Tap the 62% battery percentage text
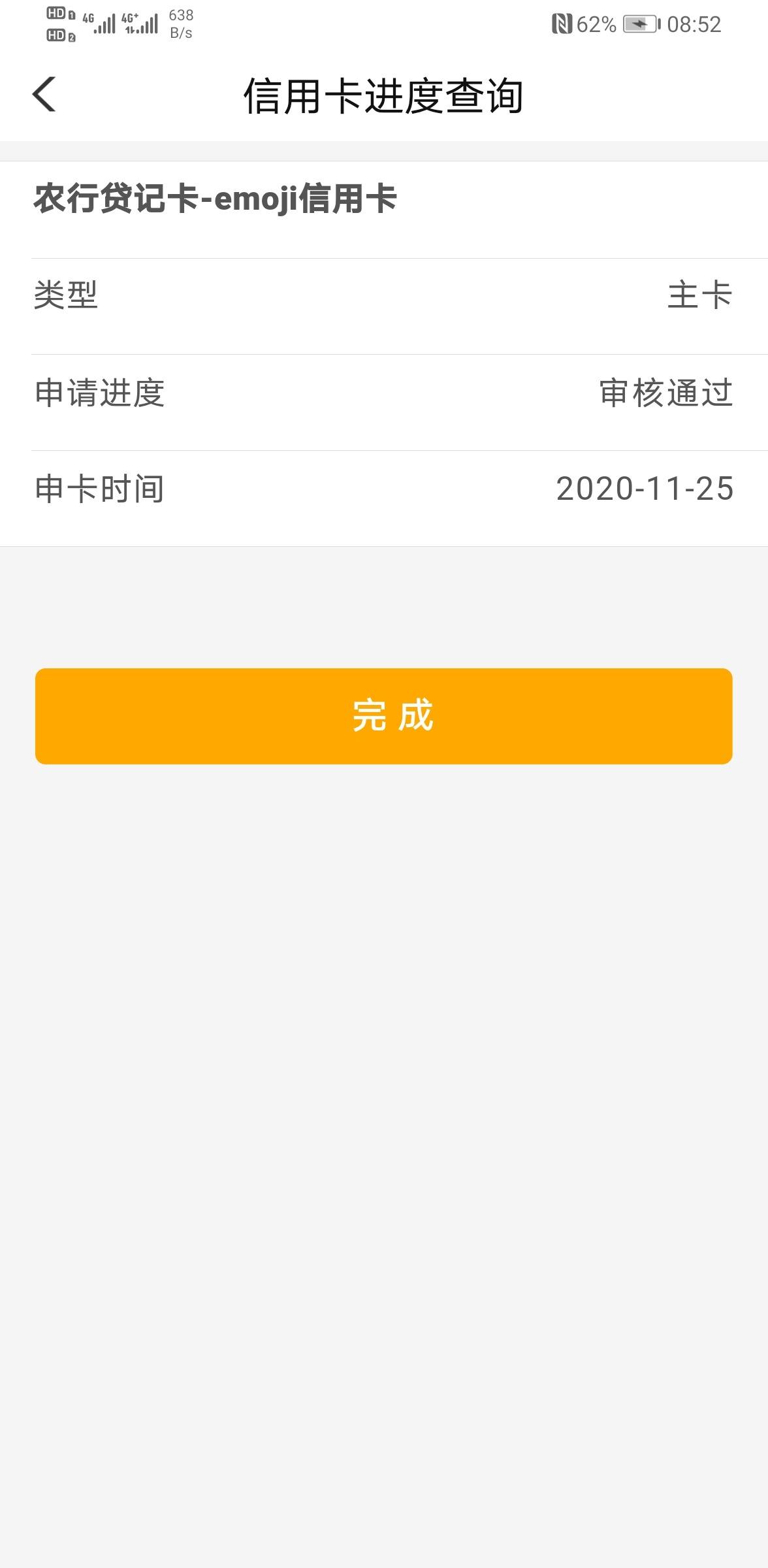 point(595,25)
